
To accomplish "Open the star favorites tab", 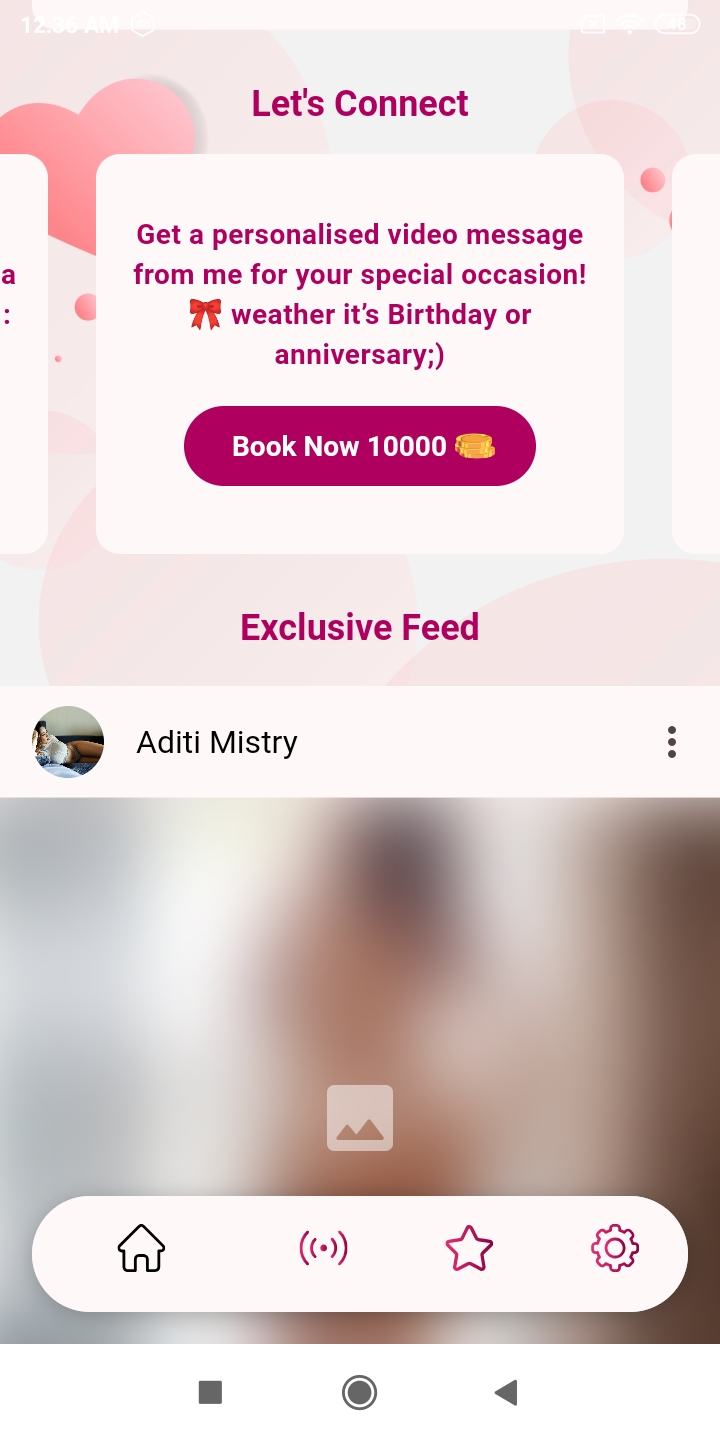I will [x=469, y=1249].
